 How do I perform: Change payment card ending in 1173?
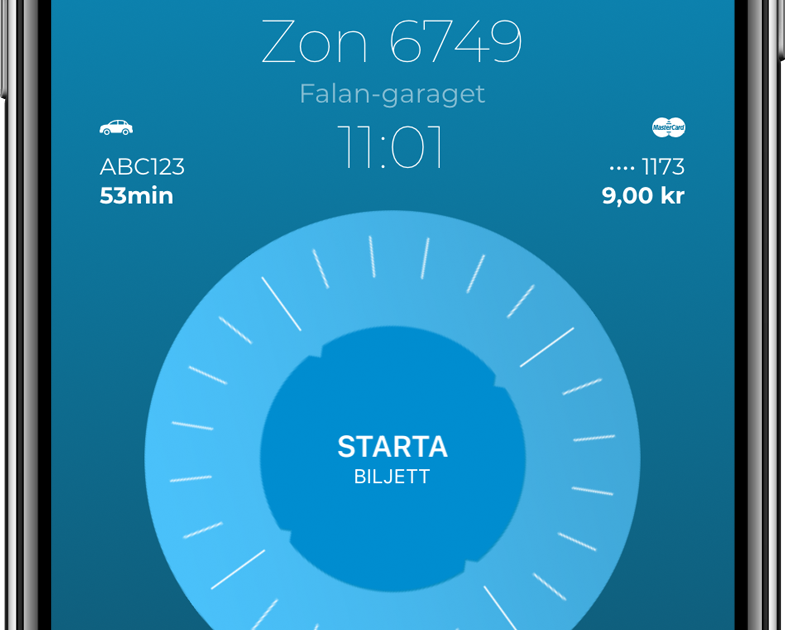tap(646, 167)
